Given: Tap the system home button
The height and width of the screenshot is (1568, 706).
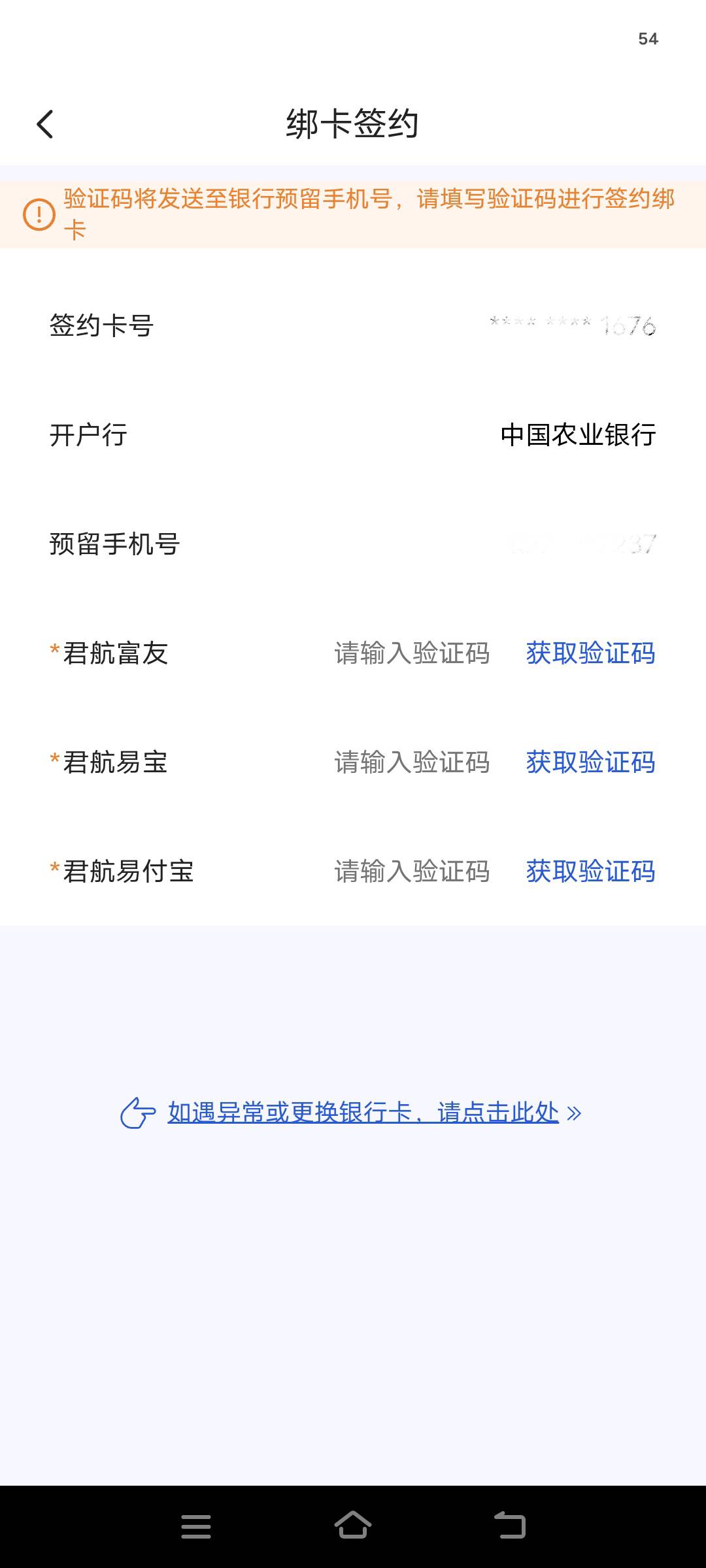Looking at the screenshot, I should 353,1526.
